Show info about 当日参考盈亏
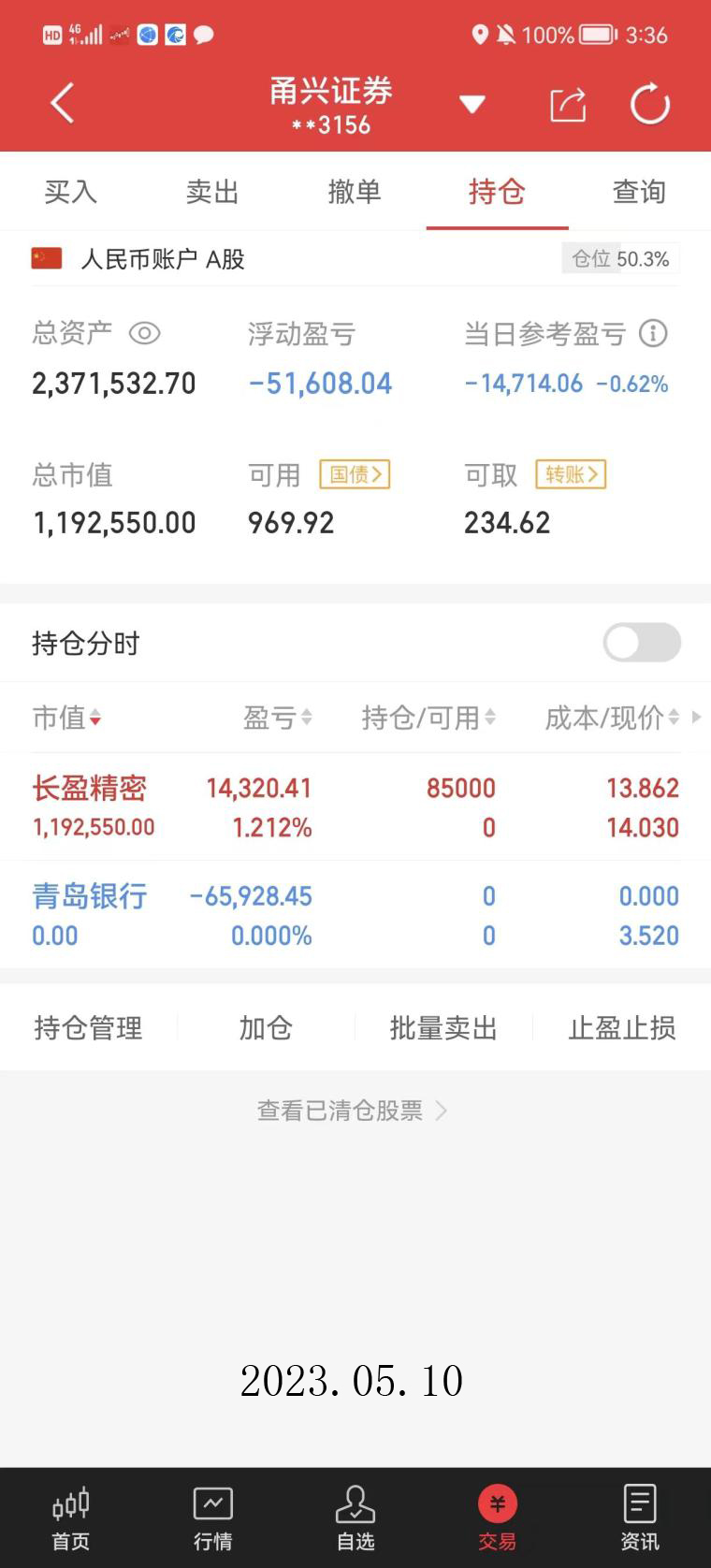This screenshot has width=711, height=1568. tap(653, 333)
